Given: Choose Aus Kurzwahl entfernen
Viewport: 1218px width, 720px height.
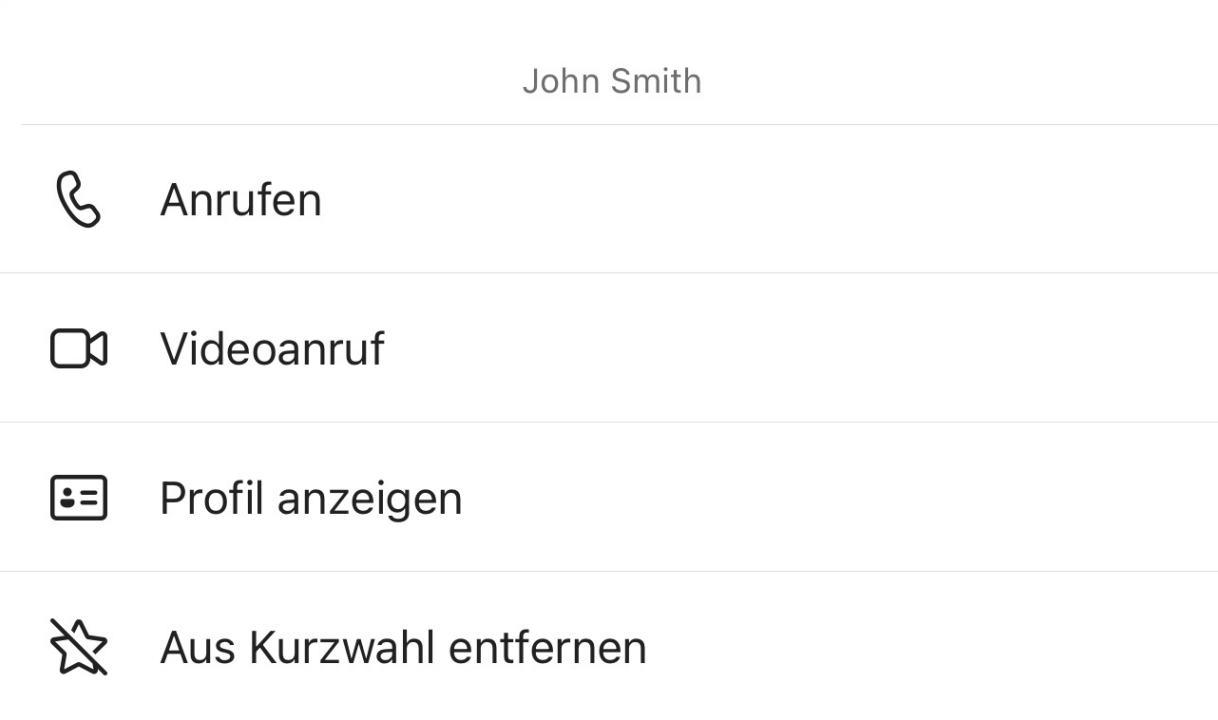Looking at the screenshot, I should 402,647.
